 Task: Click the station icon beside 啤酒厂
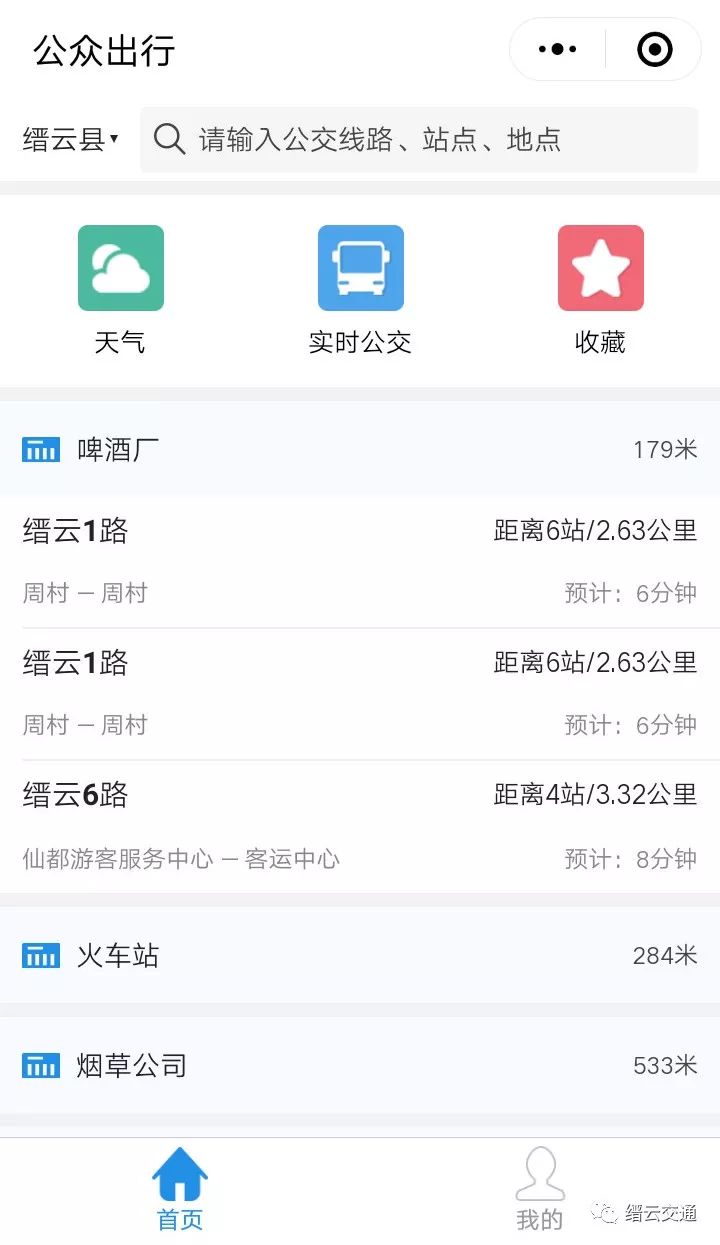(x=40, y=450)
